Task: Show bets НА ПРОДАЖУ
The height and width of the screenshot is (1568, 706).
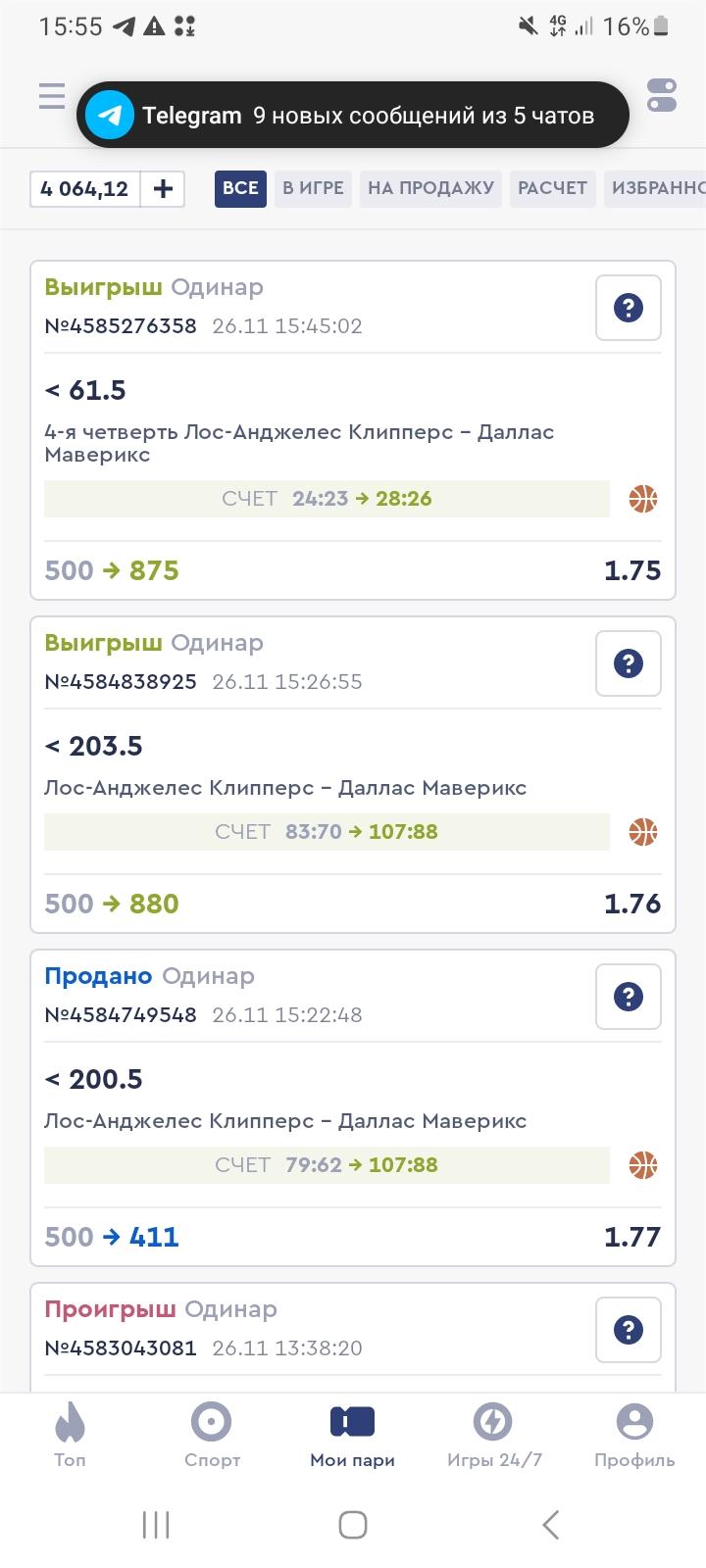Action: (x=430, y=188)
